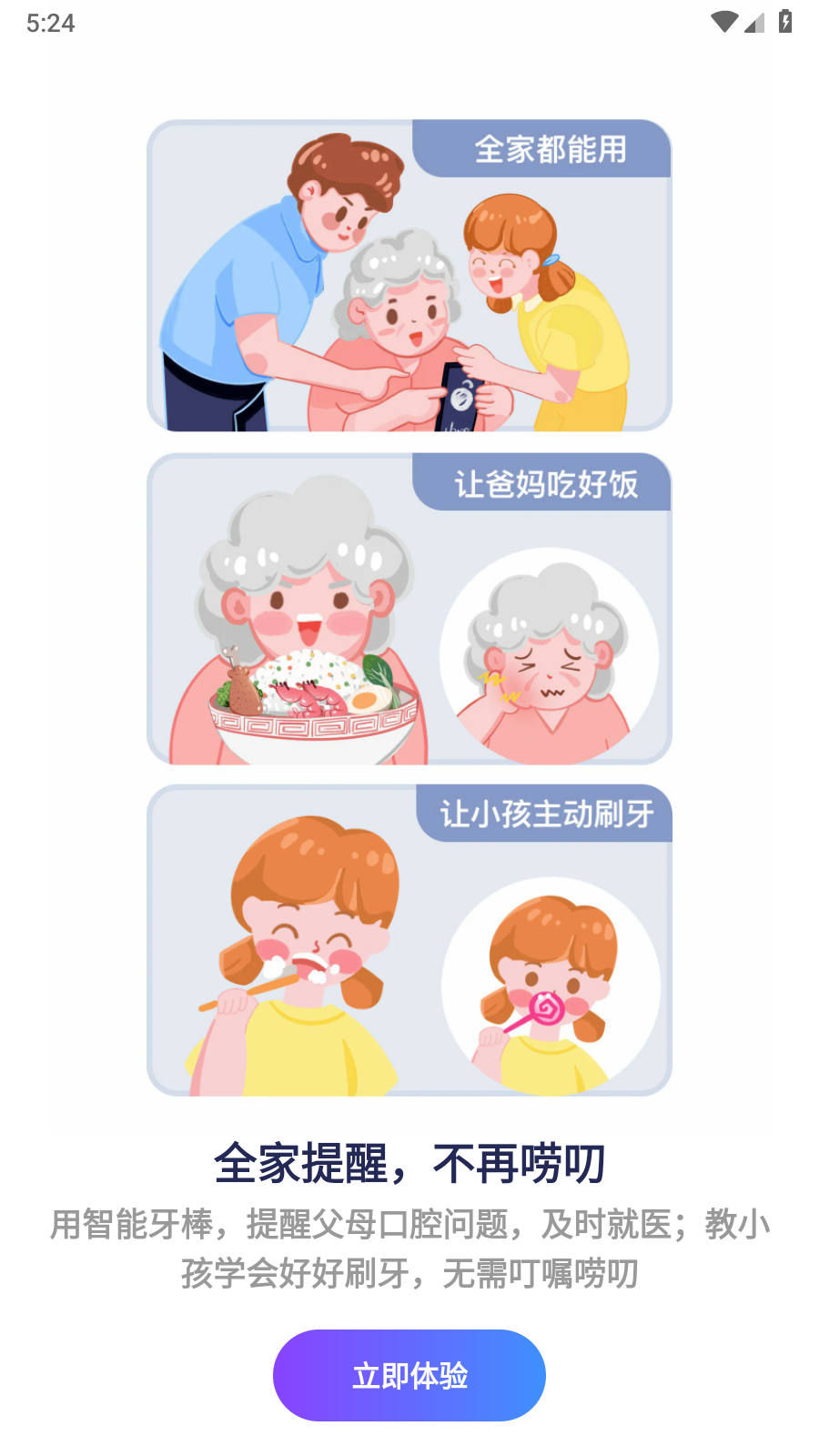This screenshot has width=819, height=1456.
Task: Tap the '立即体验' button
Action: 409,1375
